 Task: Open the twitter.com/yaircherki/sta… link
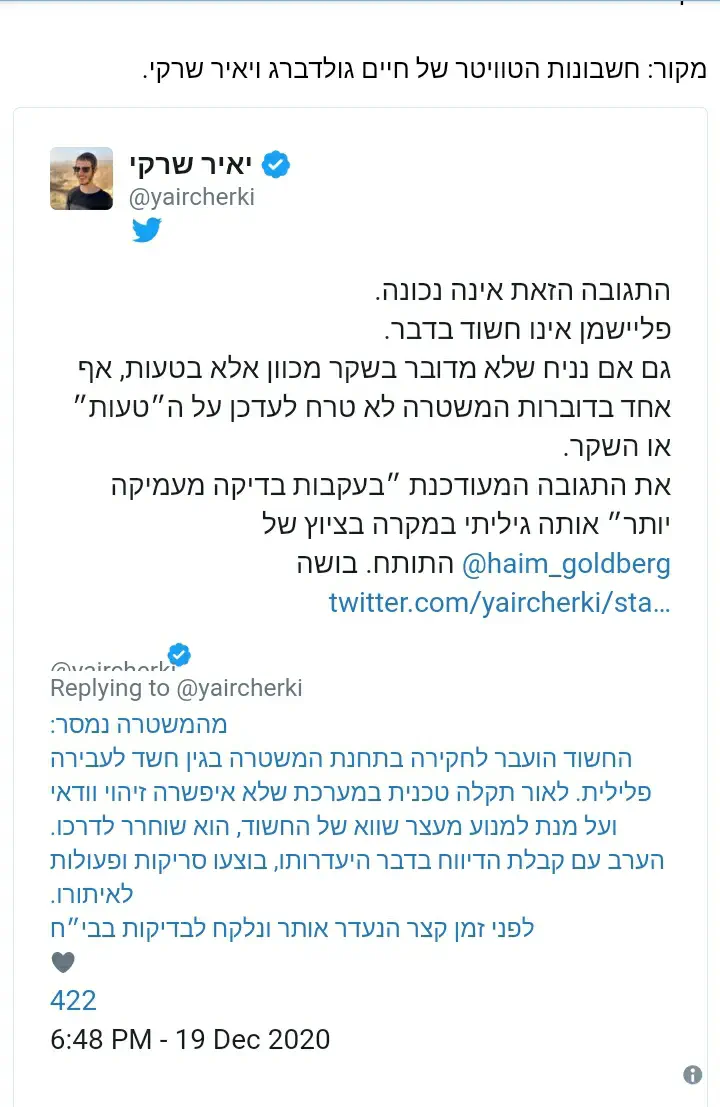tap(499, 603)
